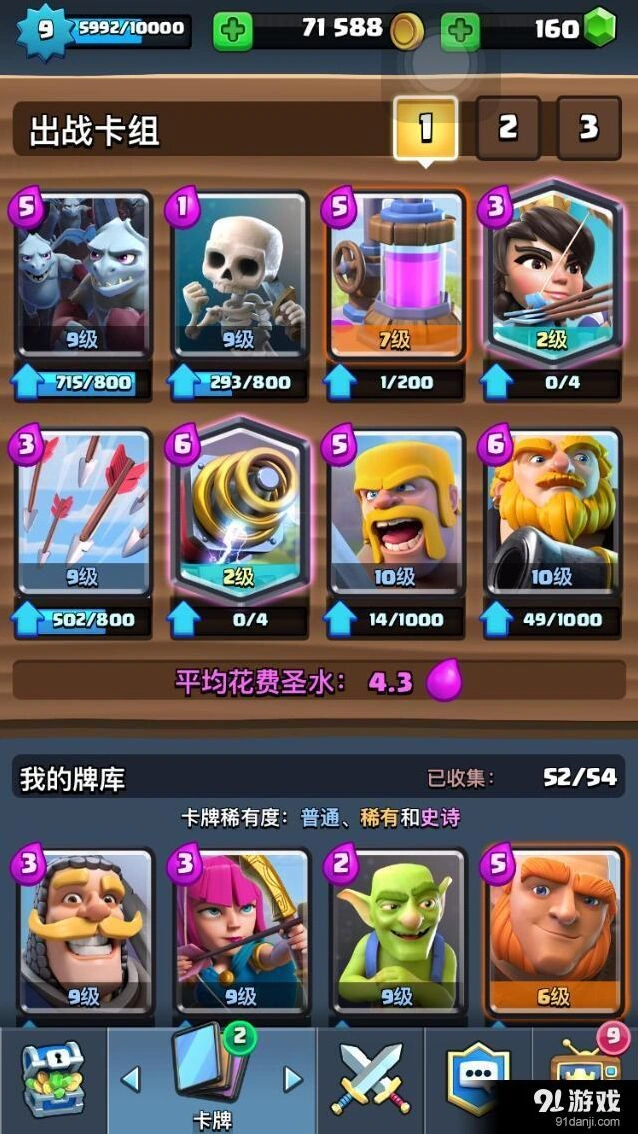
Task: Tap the Princess card in the deck
Action: pos(553,271)
